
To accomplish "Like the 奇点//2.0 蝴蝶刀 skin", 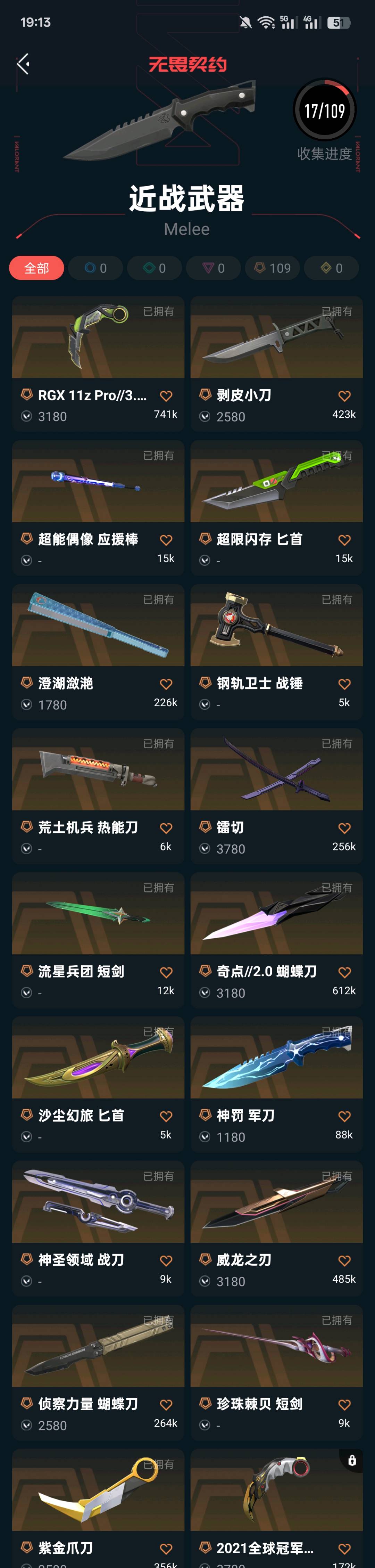I will (344, 973).
